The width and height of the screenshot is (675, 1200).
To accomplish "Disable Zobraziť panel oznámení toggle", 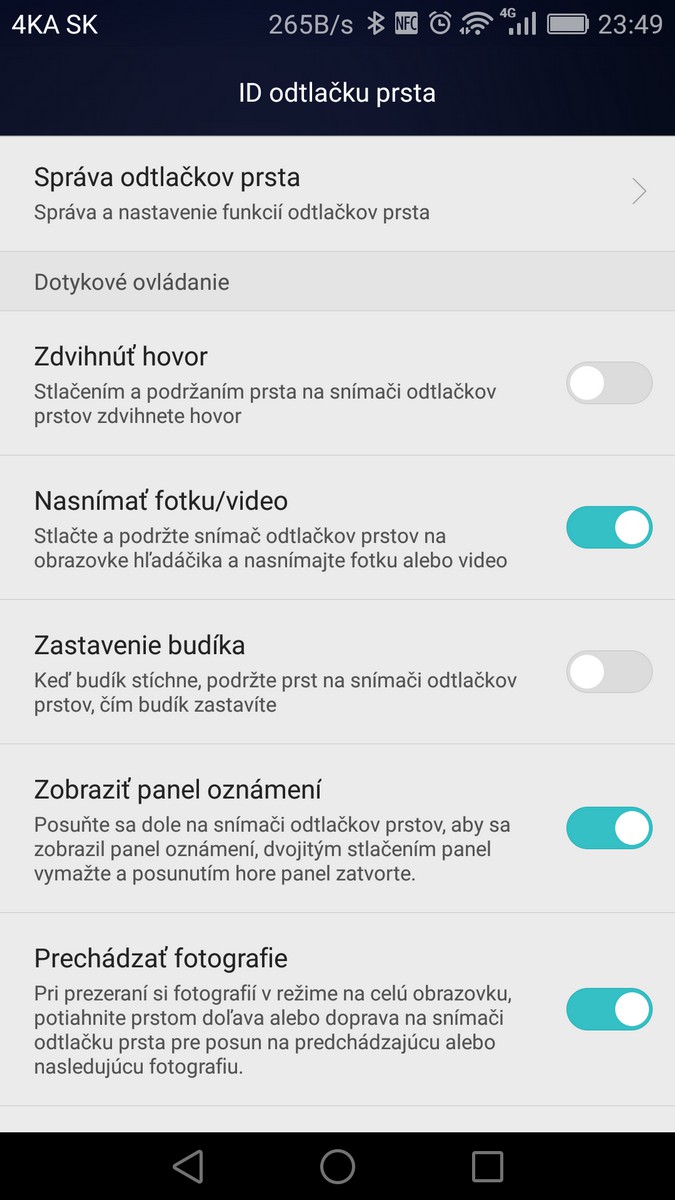I will point(609,828).
